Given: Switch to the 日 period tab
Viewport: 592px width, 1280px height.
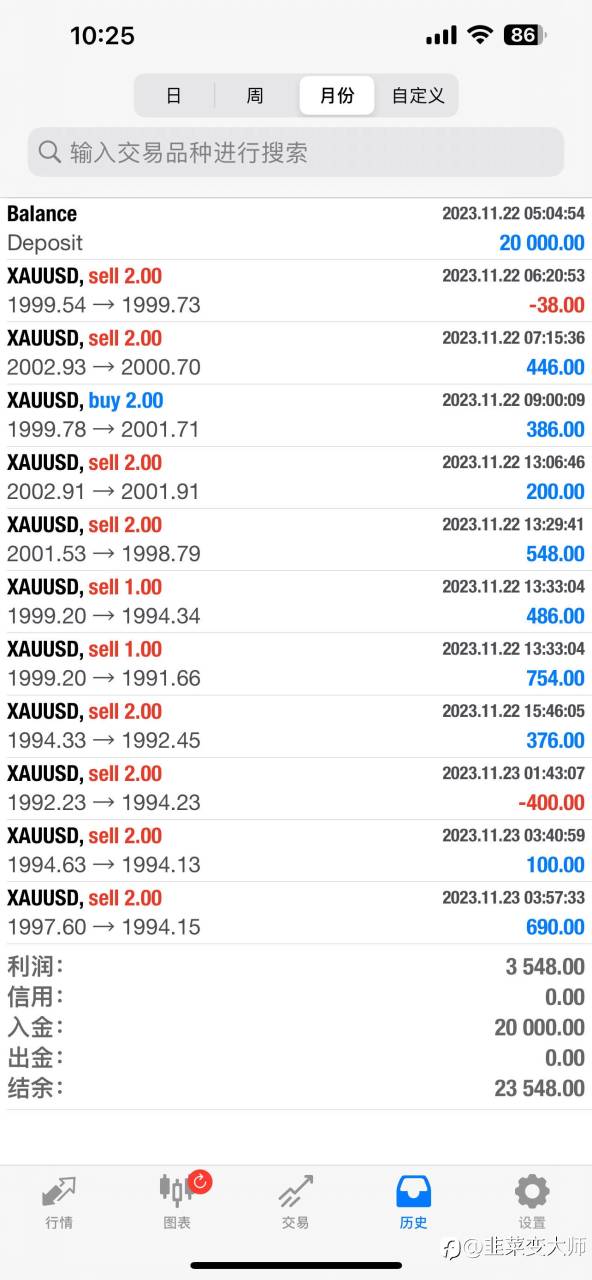Looking at the screenshot, I should point(174,96).
